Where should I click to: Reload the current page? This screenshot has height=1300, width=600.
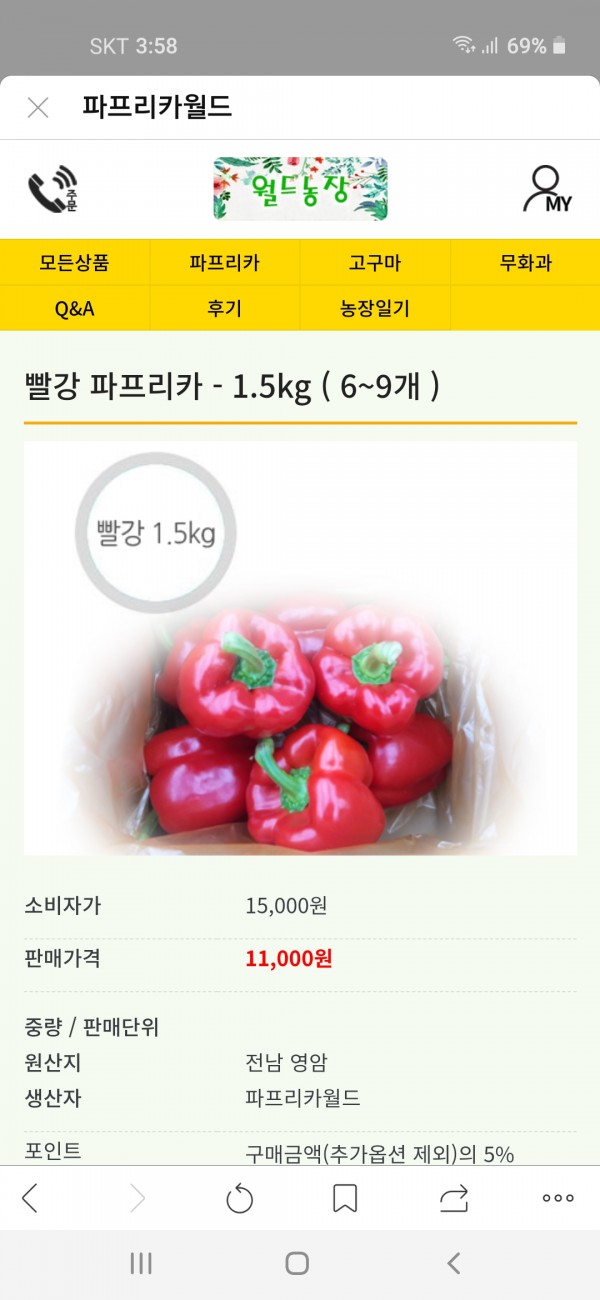(x=240, y=1197)
